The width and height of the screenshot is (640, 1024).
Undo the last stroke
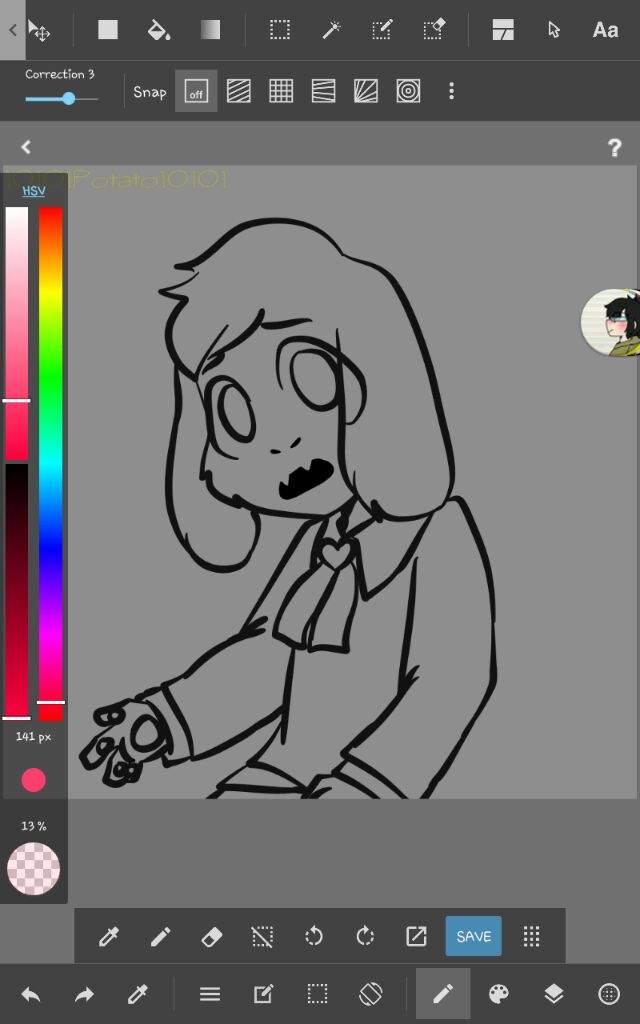coord(31,994)
